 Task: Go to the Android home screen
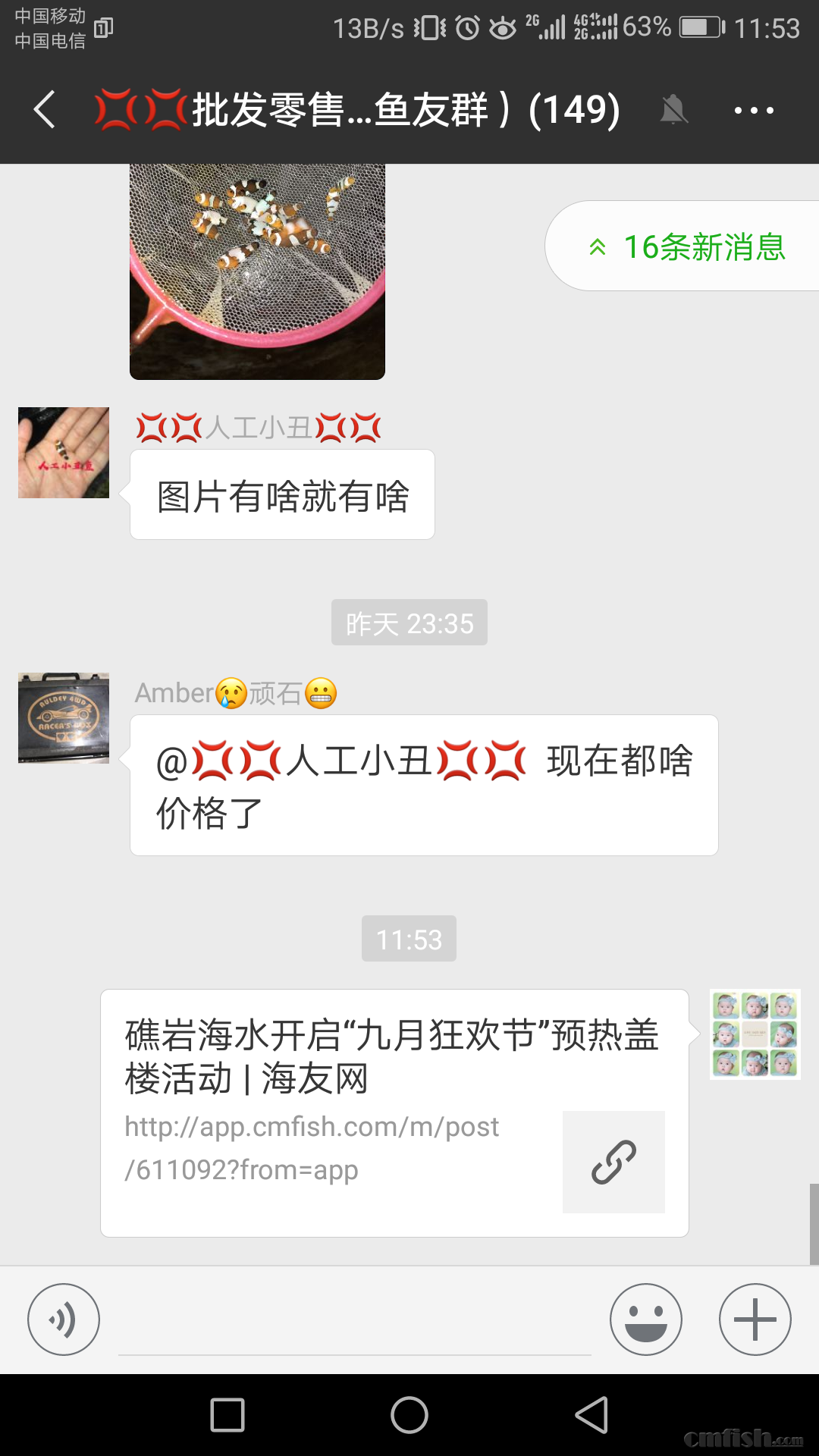pos(409,1415)
